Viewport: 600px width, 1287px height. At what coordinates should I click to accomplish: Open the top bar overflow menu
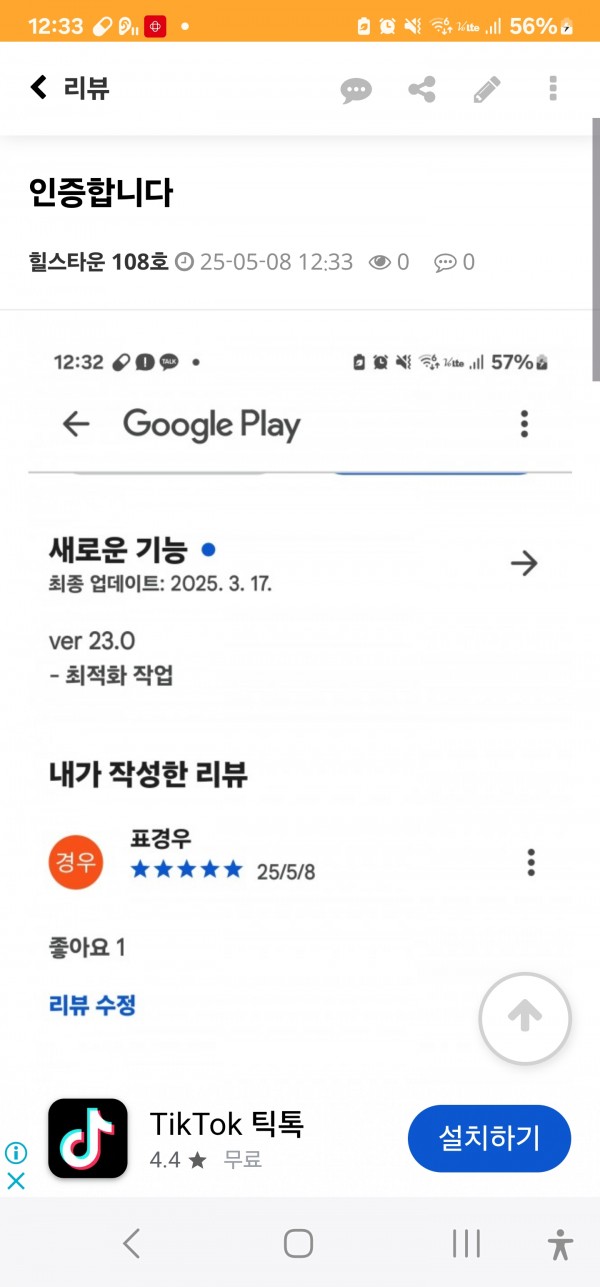click(553, 88)
